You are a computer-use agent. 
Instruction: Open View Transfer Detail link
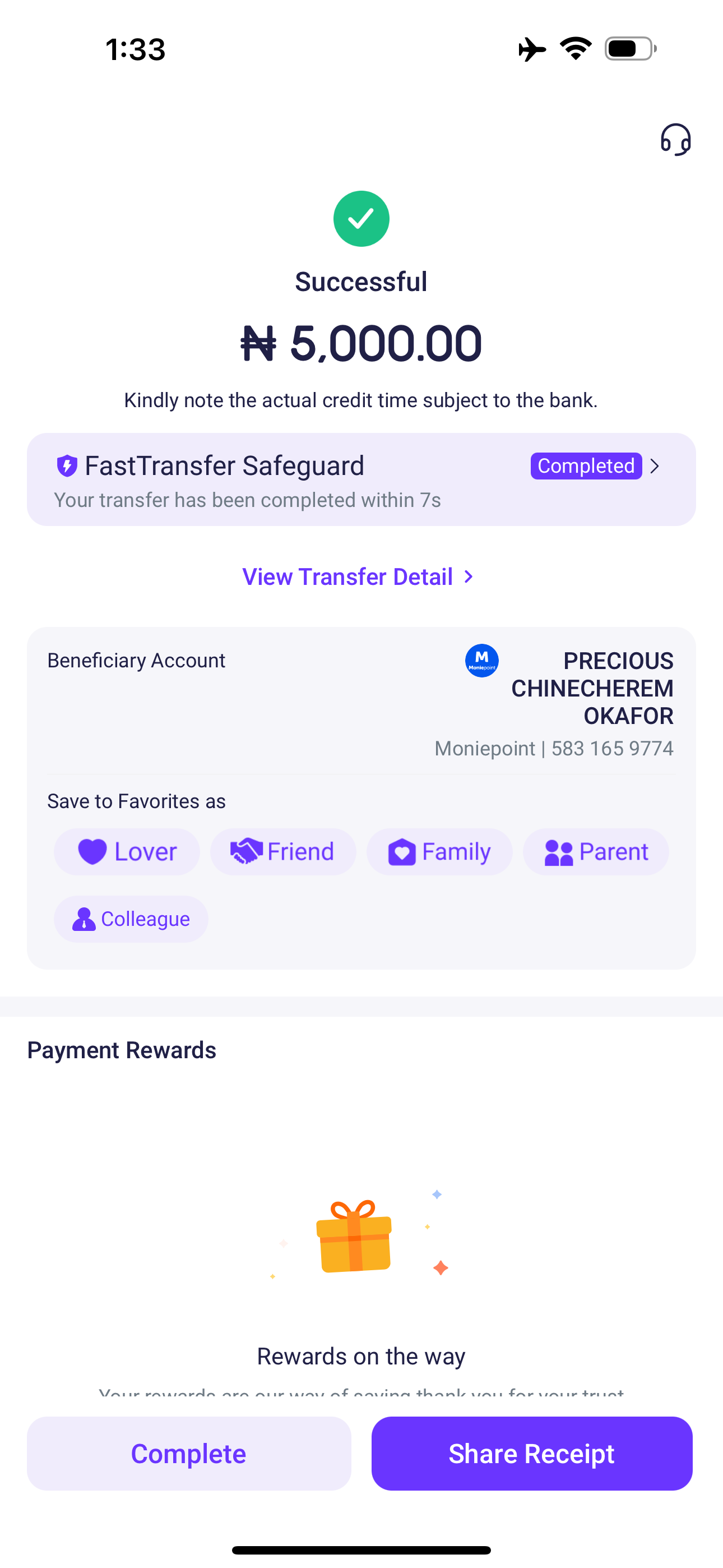(358, 577)
